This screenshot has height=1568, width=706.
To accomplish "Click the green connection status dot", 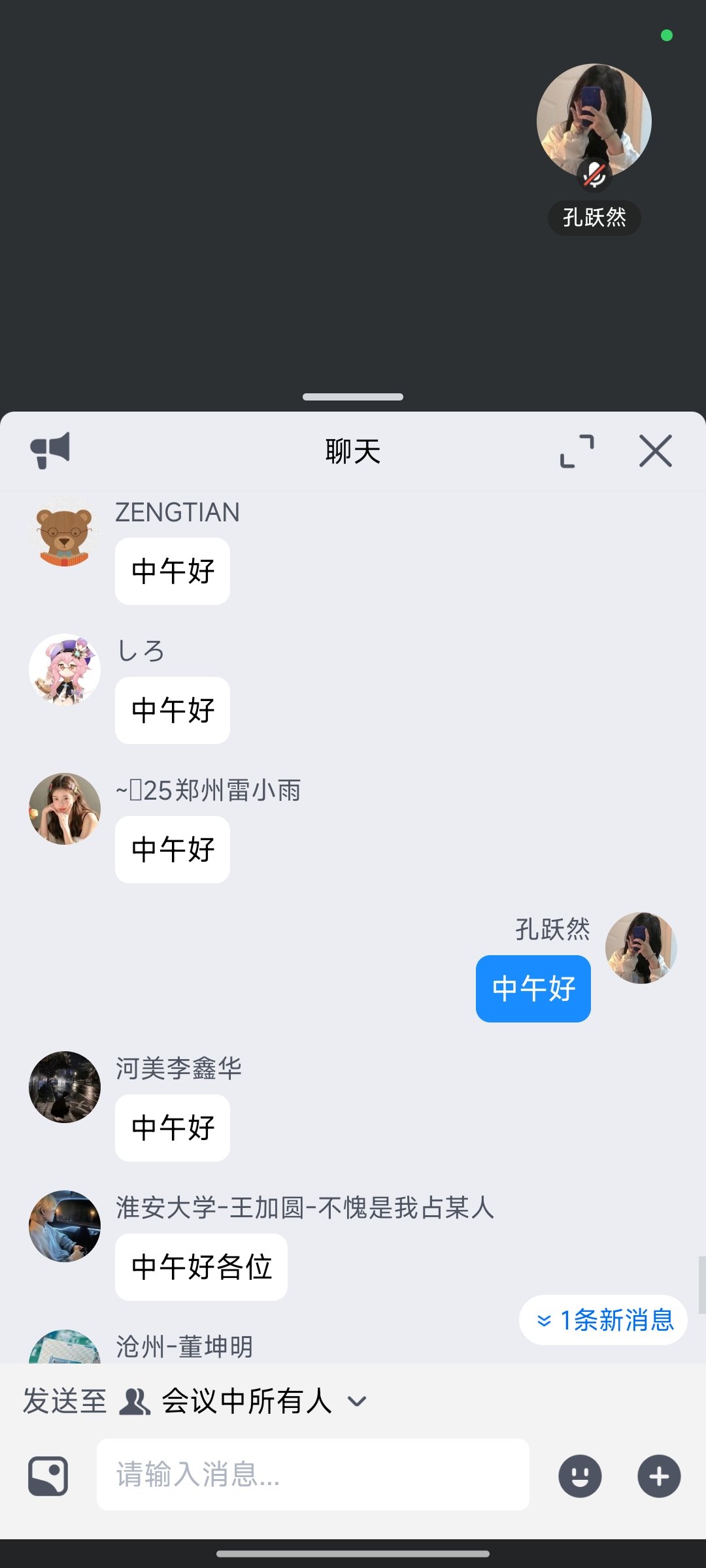I will point(667,35).
